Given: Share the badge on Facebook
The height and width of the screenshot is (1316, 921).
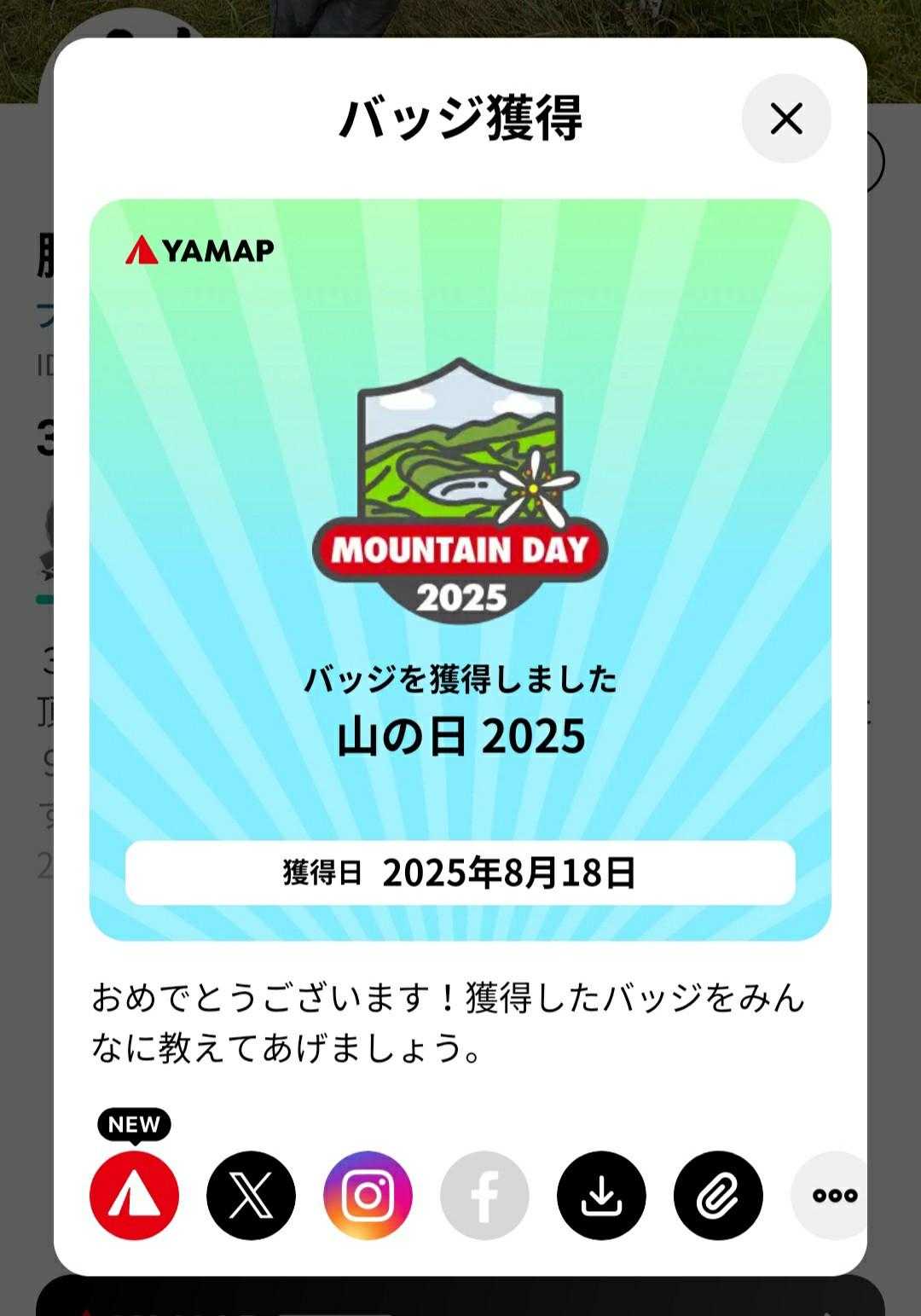Looking at the screenshot, I should 484,1195.
